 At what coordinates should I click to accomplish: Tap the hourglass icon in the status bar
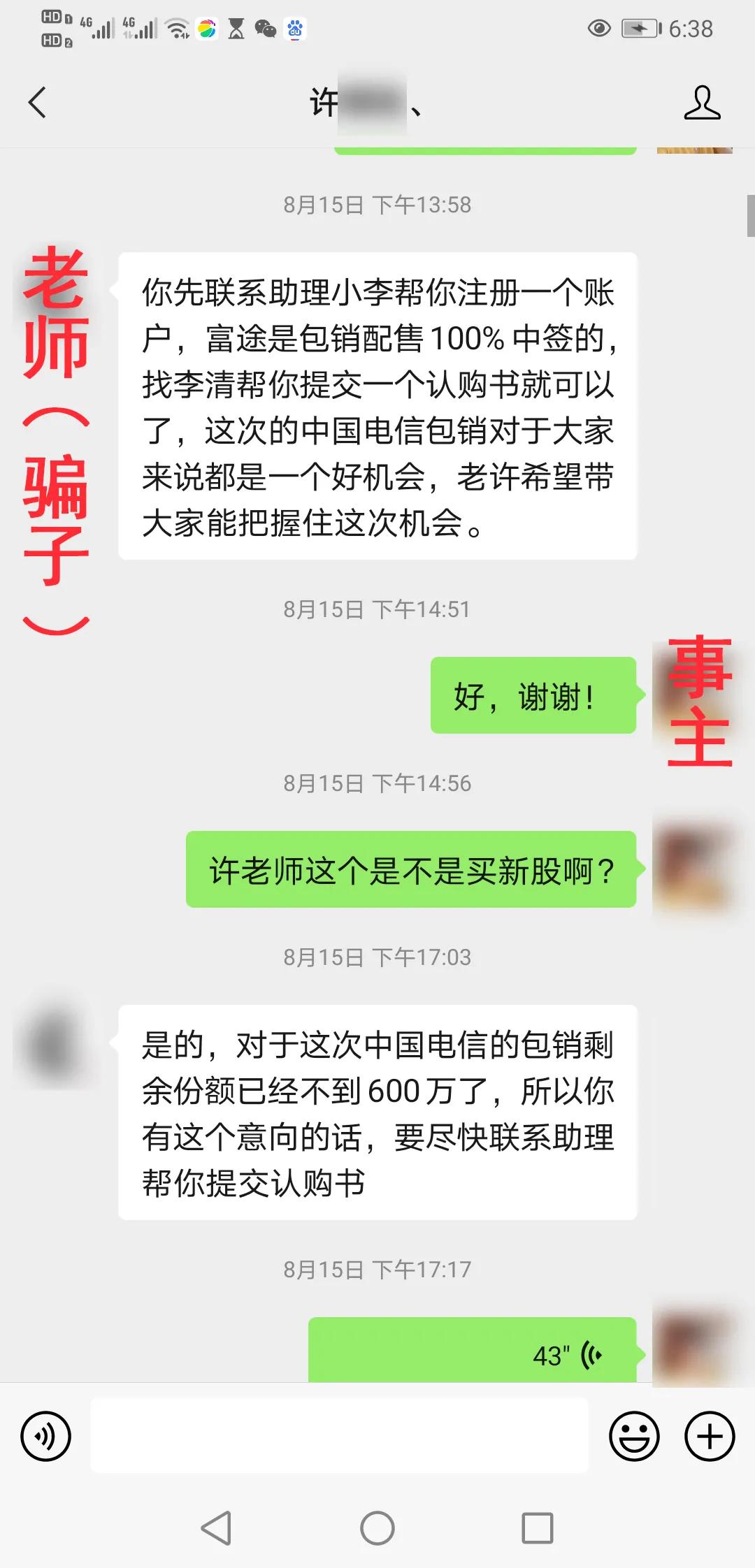236,29
